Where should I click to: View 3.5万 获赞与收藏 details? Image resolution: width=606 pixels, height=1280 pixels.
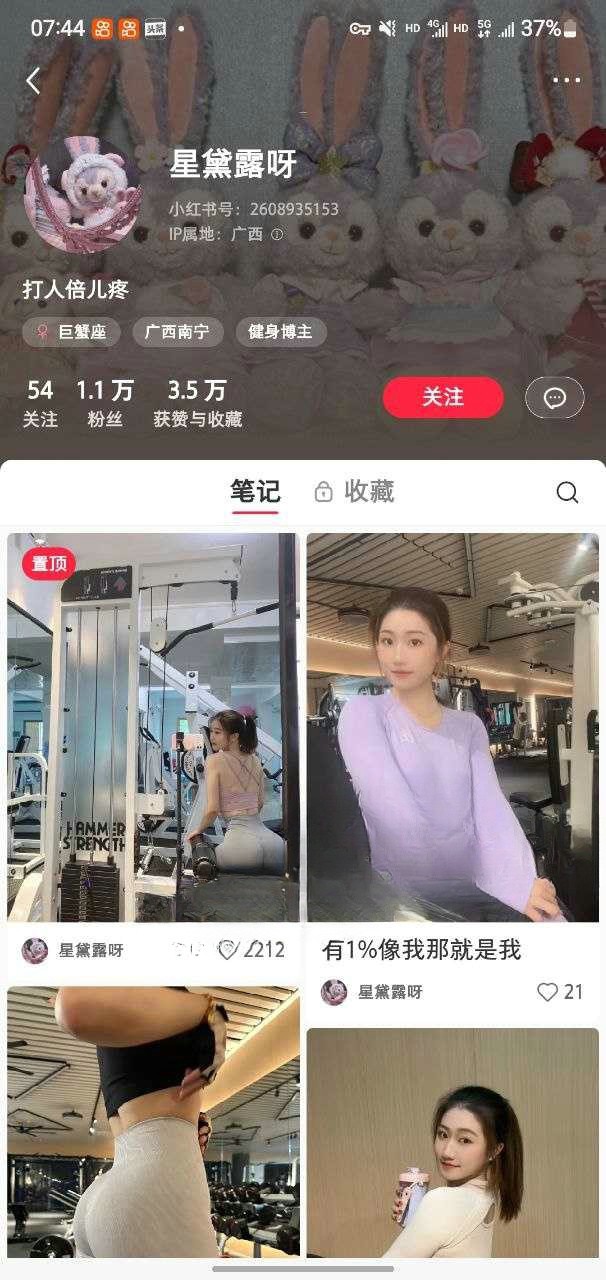tap(197, 403)
